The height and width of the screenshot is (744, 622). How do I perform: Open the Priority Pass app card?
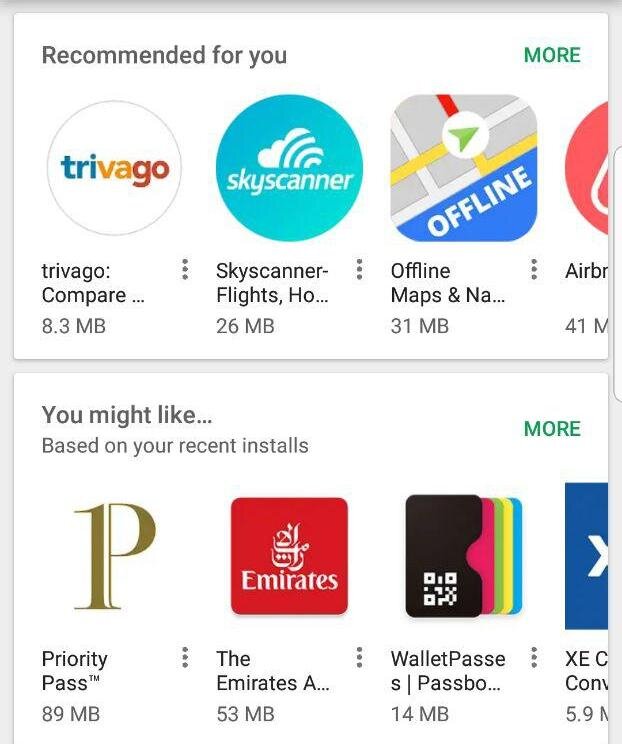click(x=114, y=557)
